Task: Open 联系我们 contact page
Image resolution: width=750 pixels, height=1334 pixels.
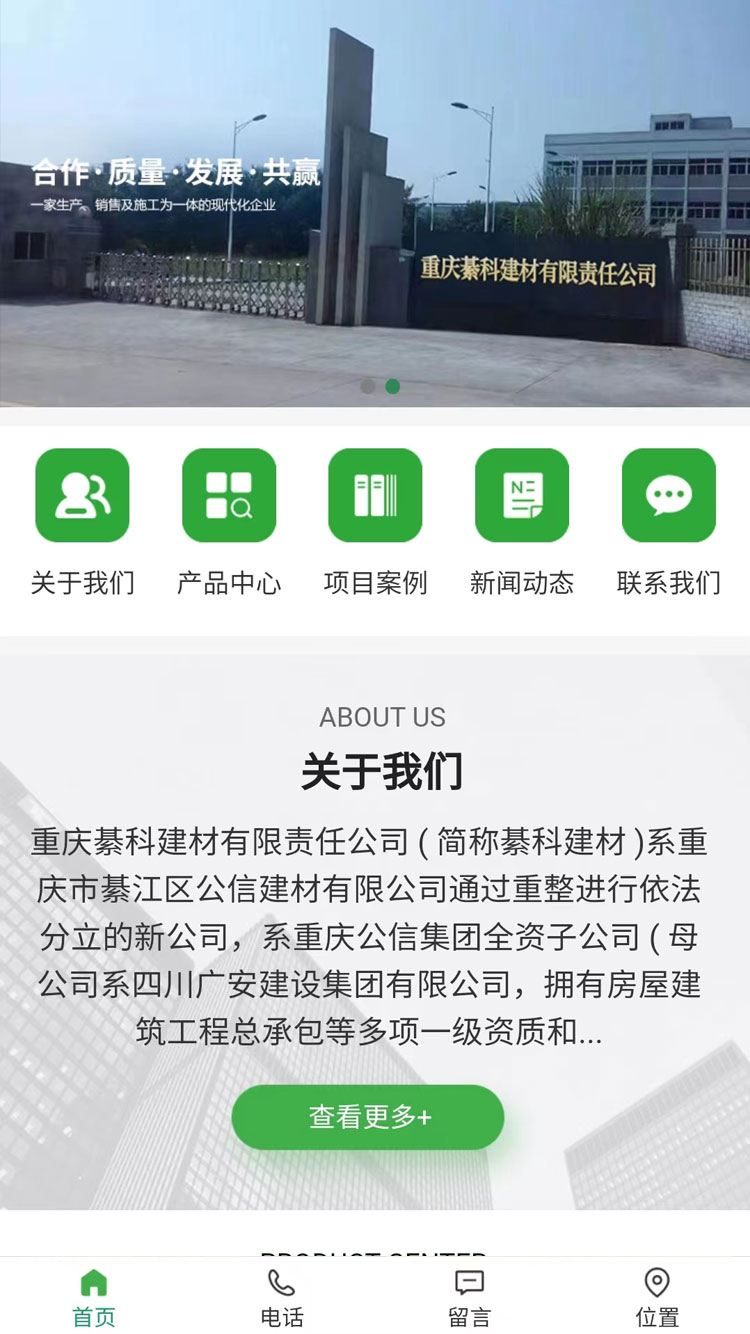Action: coord(668,496)
